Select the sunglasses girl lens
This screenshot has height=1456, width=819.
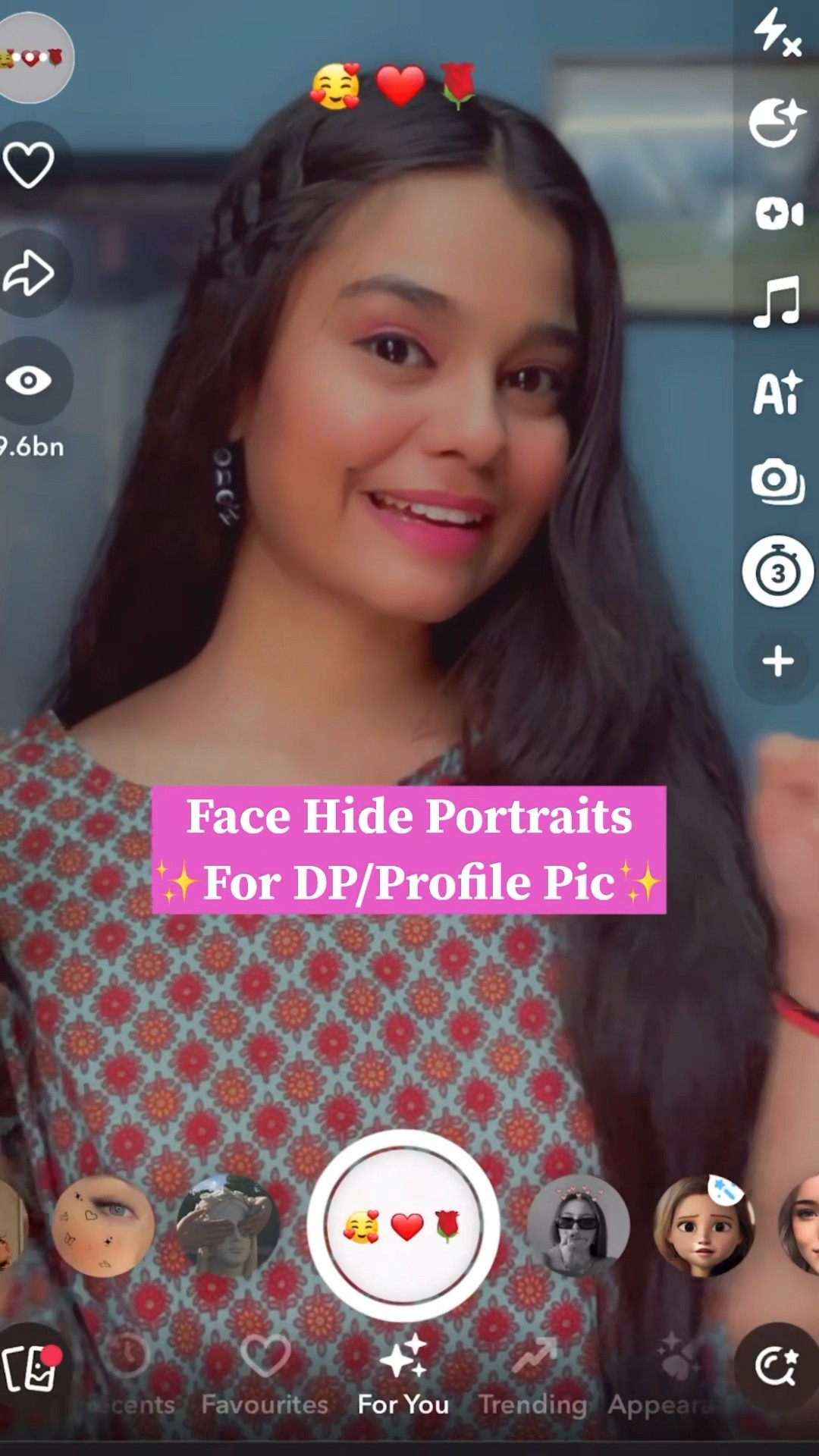[578, 1226]
